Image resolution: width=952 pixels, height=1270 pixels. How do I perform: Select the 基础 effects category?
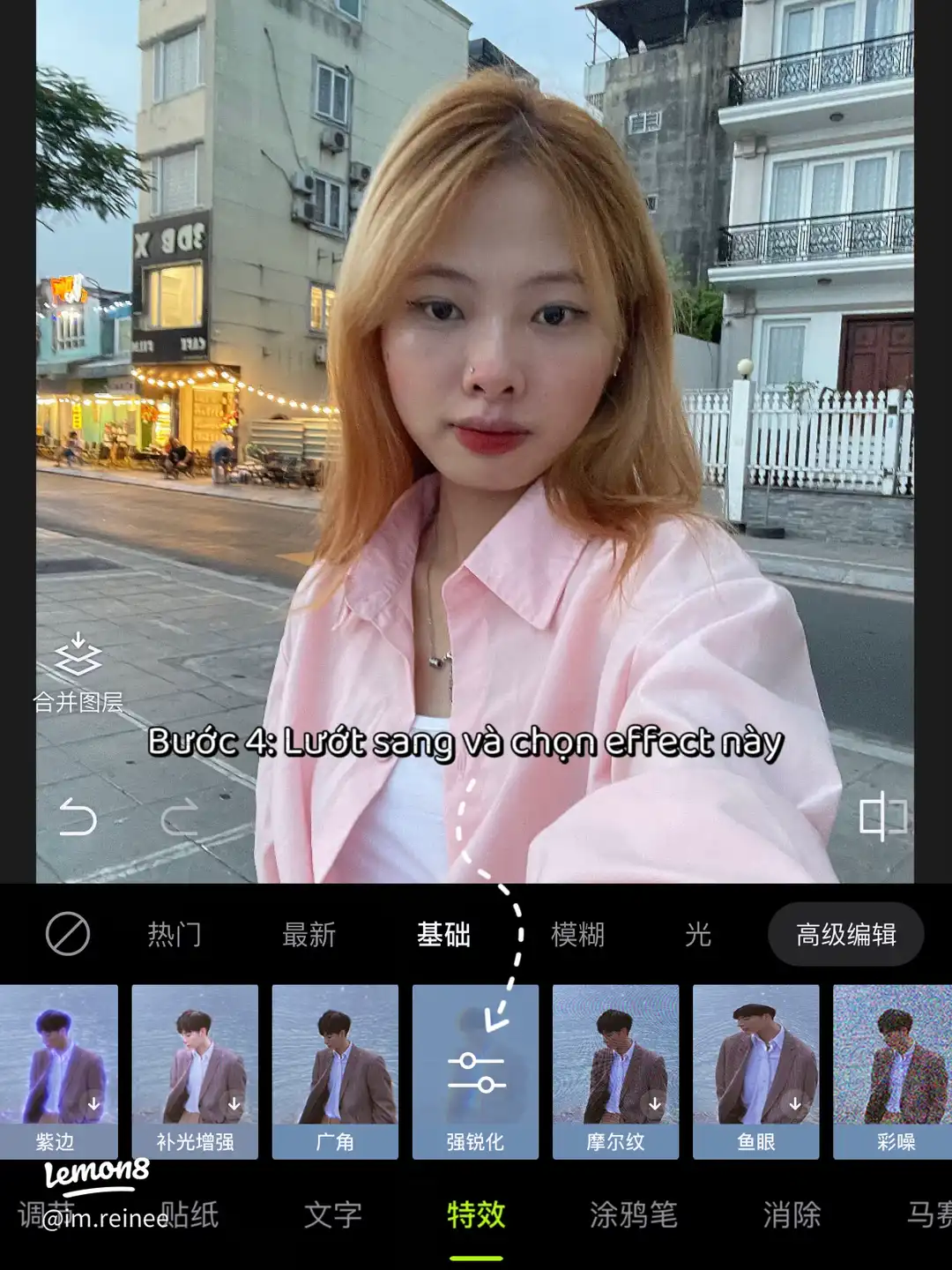tap(443, 934)
